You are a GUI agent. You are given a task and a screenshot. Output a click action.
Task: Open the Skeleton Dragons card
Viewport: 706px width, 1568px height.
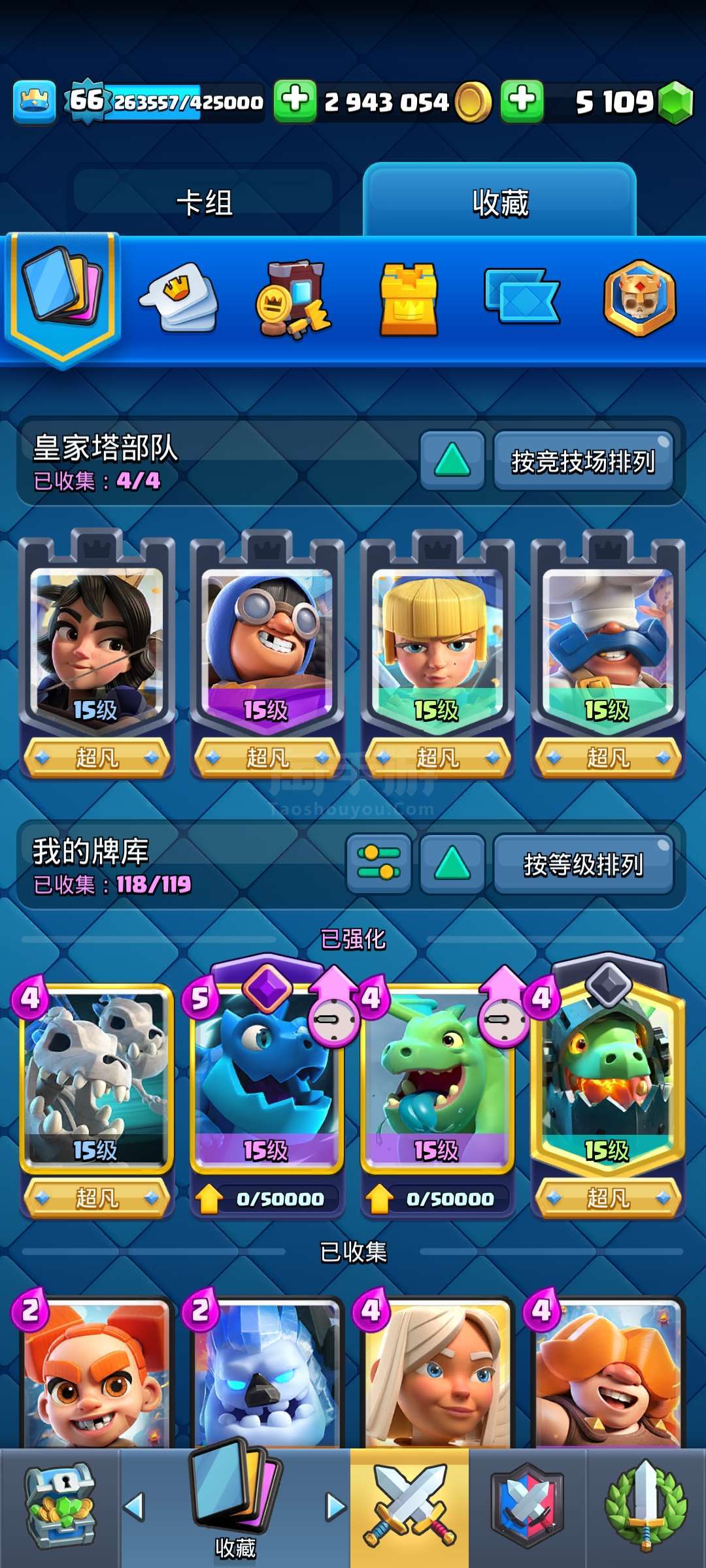(97, 1098)
